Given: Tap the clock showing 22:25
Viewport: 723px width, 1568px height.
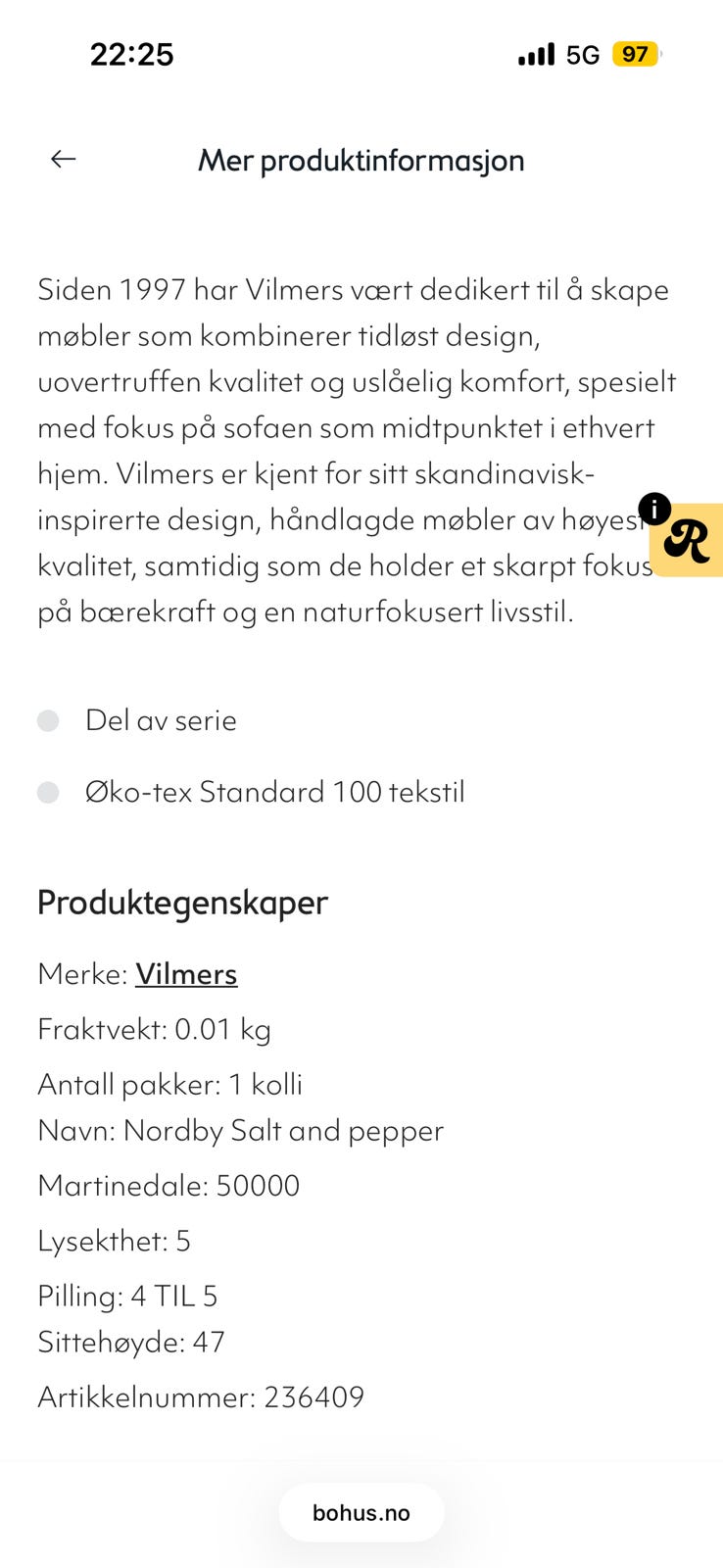Looking at the screenshot, I should point(132,54).
